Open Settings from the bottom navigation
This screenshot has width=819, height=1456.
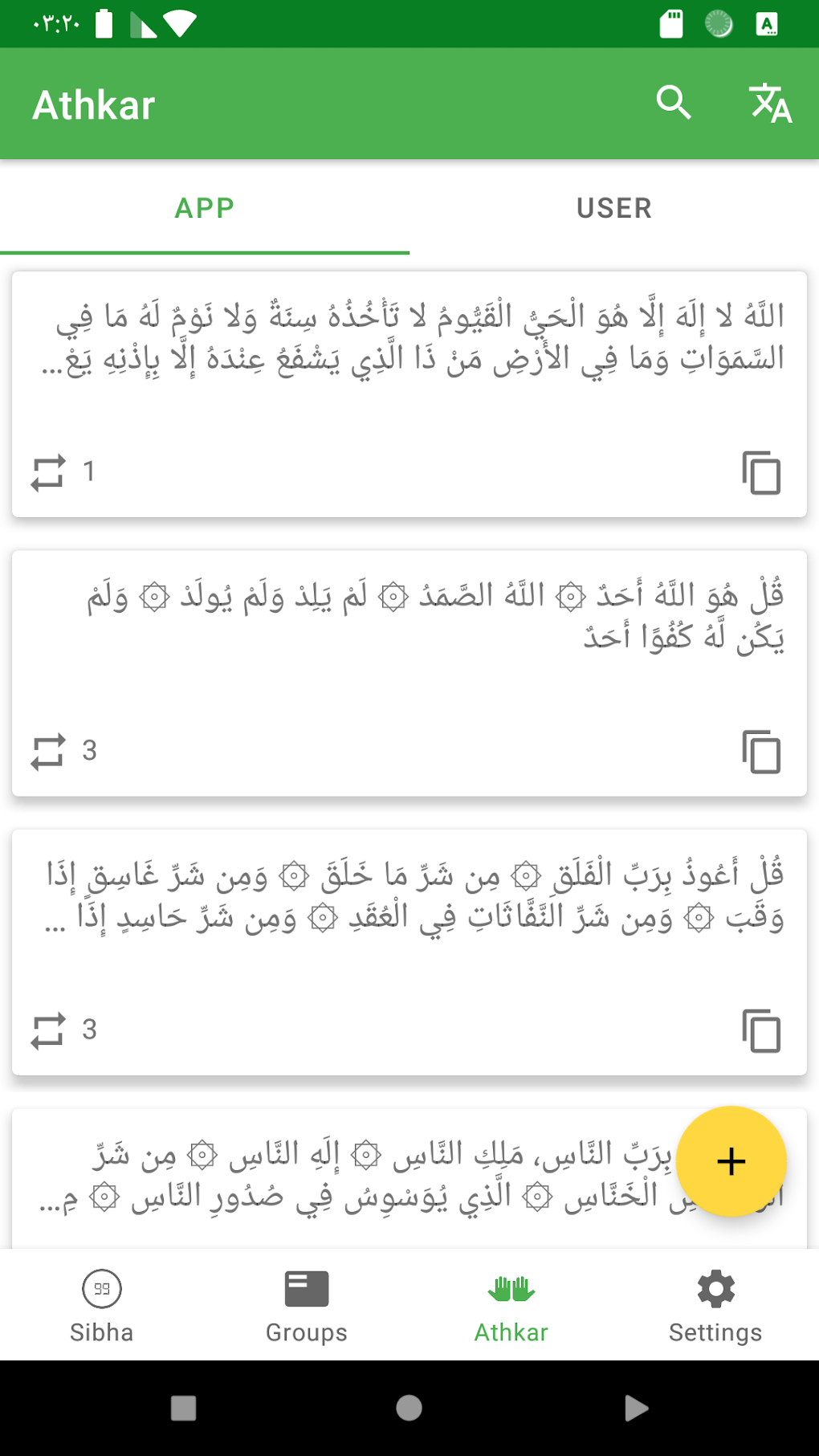(715, 1306)
